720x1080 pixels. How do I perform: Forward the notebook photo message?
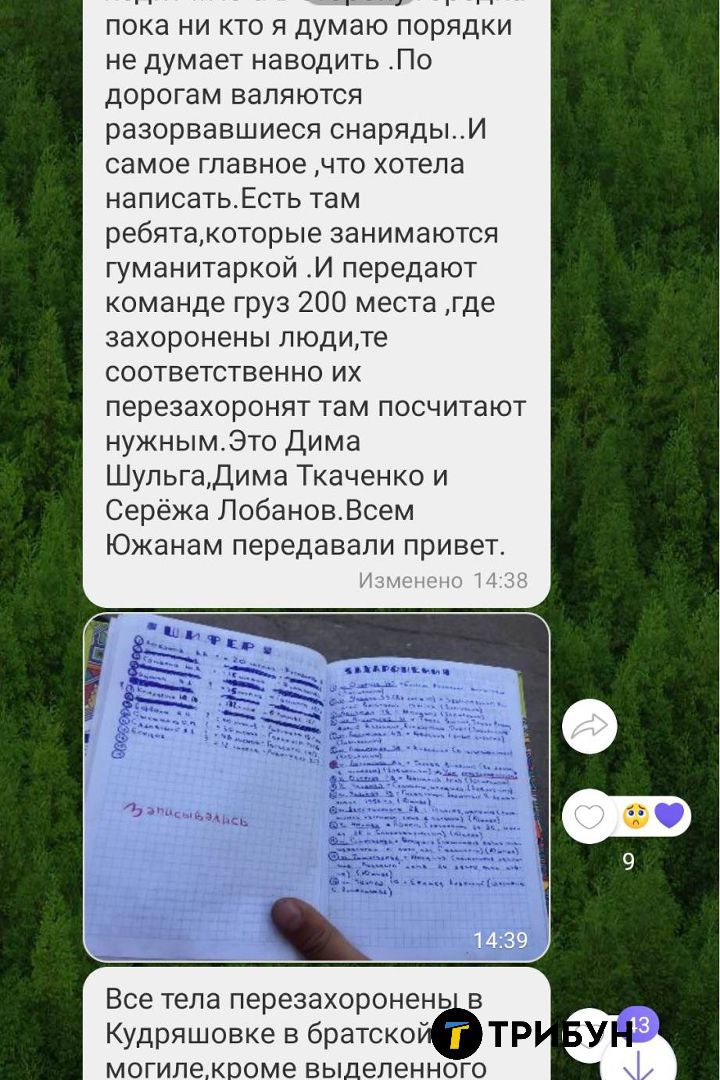(x=589, y=727)
